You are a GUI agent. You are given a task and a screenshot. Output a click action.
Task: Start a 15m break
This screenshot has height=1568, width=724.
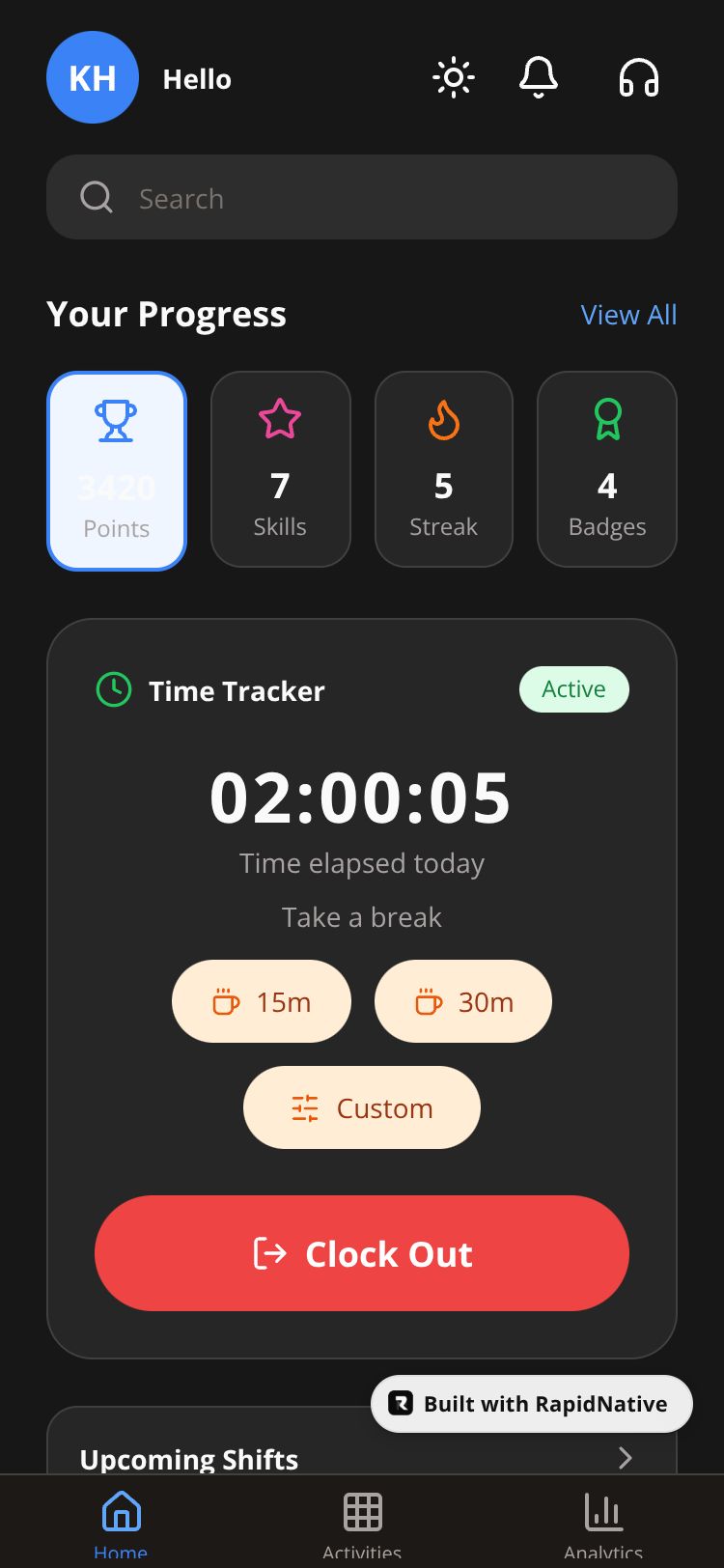pos(262,1001)
